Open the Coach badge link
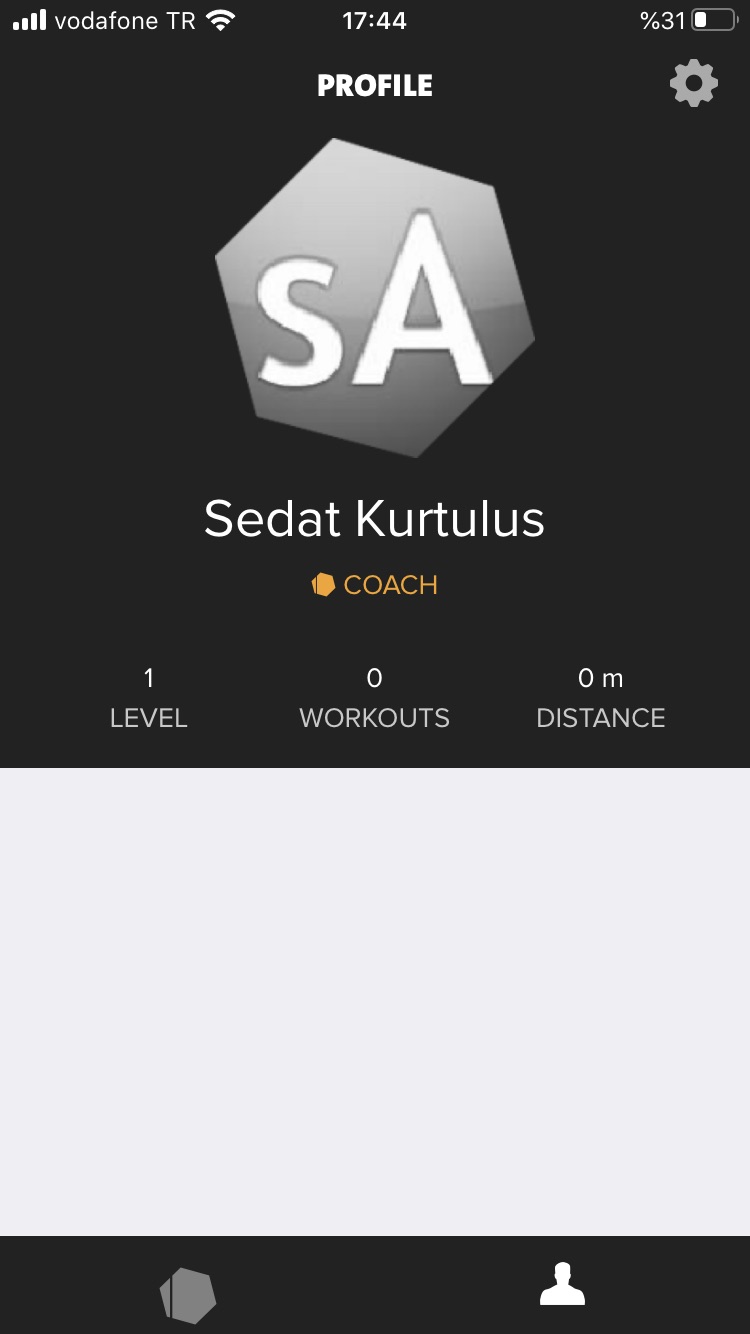This screenshot has width=750, height=1334. 375,585
